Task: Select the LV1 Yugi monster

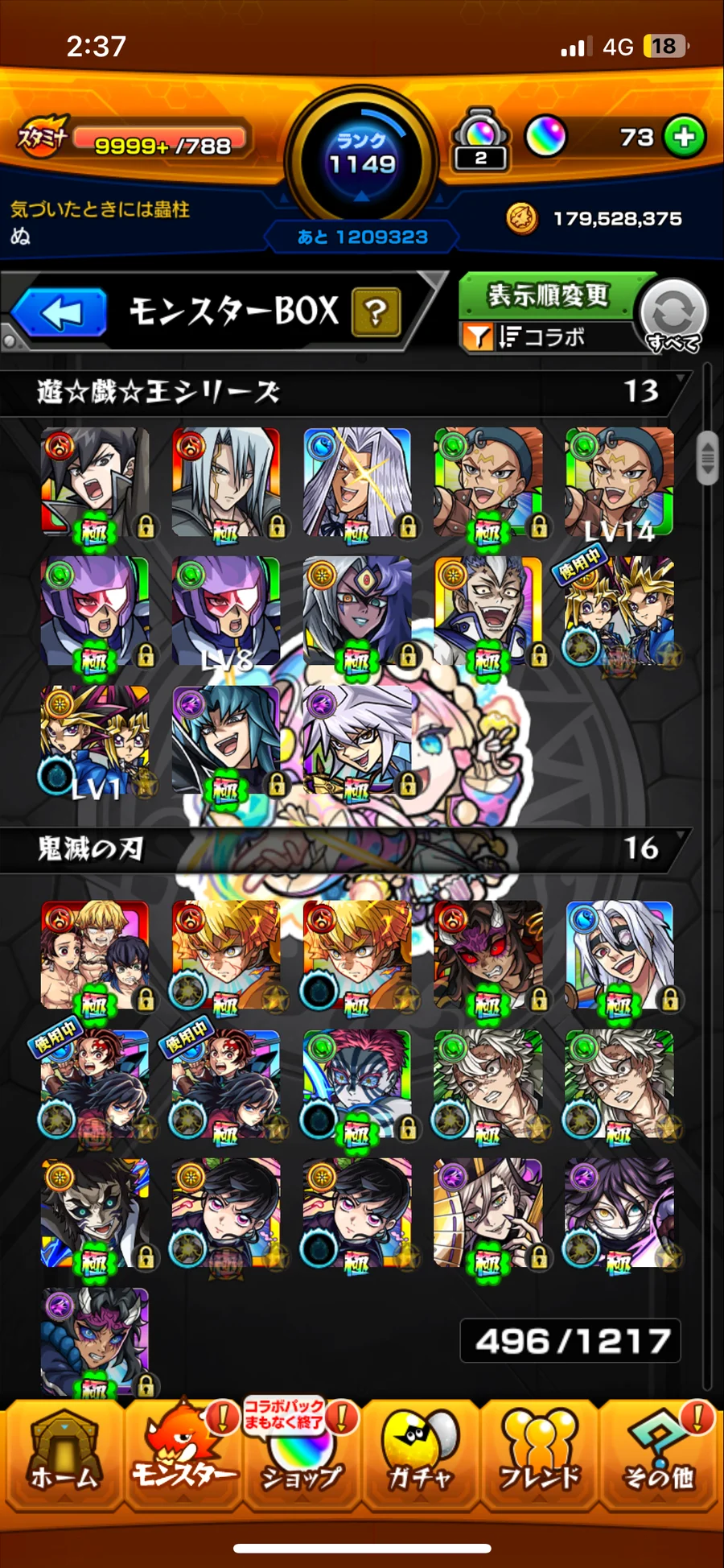Action: pos(95,741)
